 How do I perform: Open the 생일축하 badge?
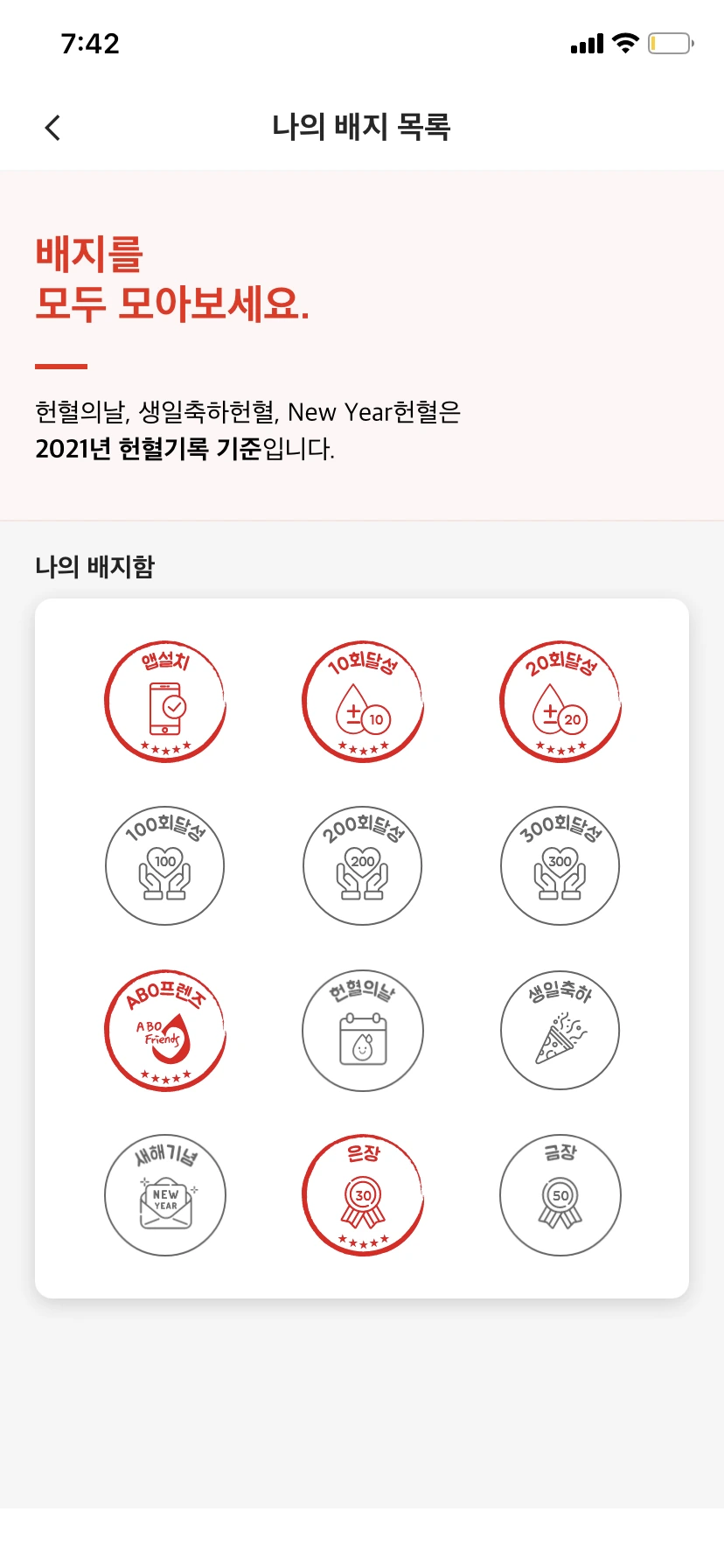click(560, 1031)
